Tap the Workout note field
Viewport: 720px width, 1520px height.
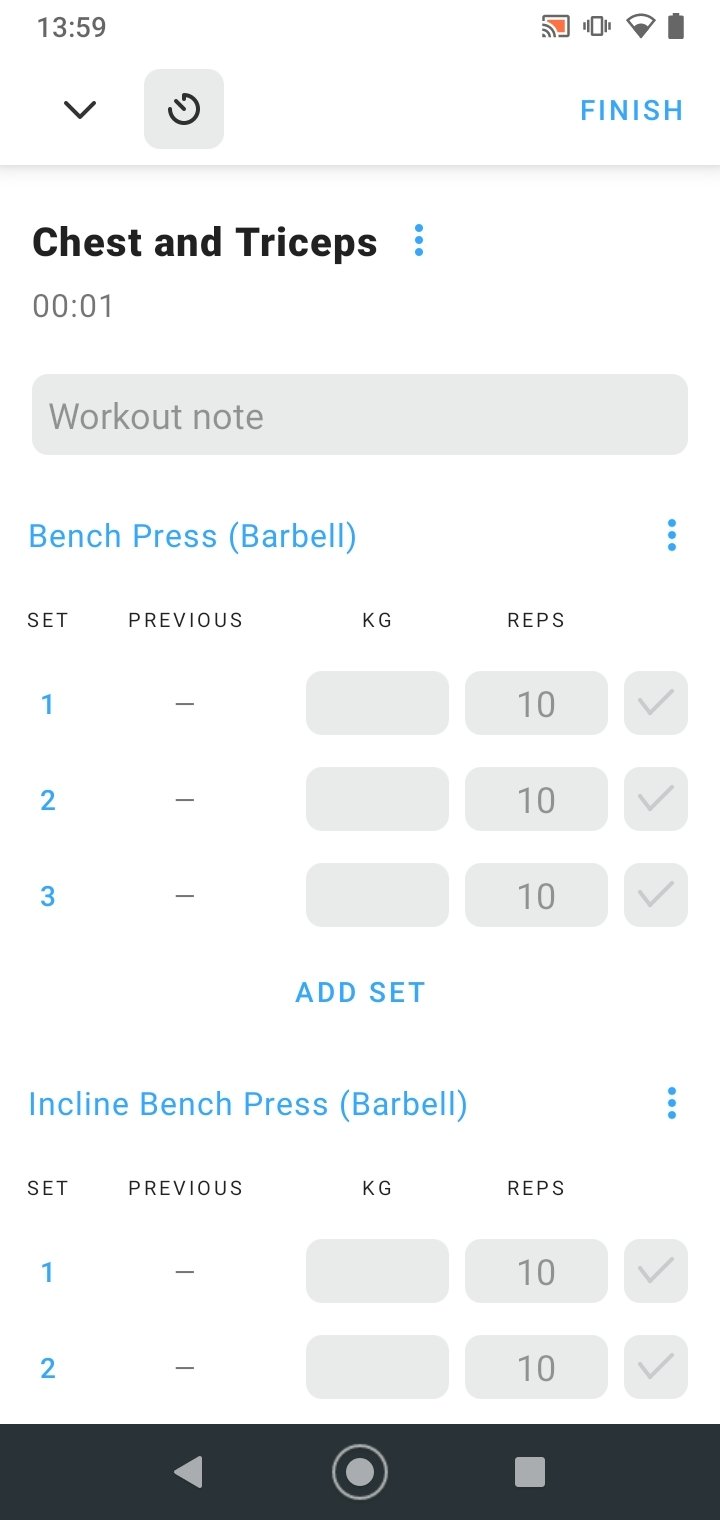coord(360,415)
